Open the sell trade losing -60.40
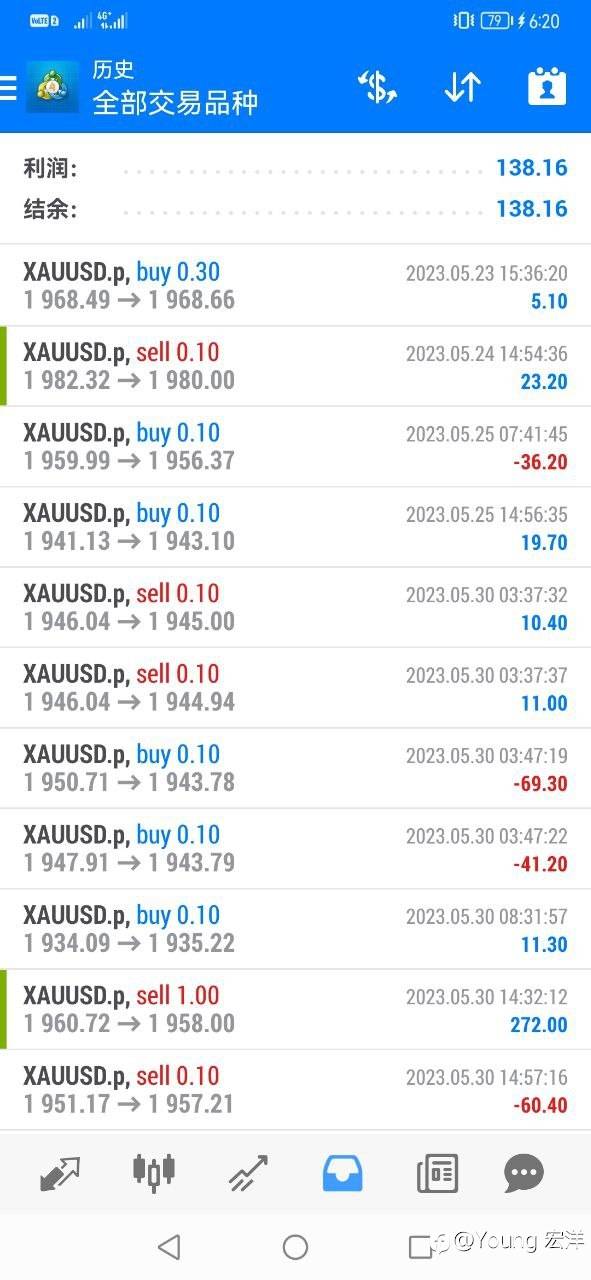591x1280 pixels. point(295,1090)
